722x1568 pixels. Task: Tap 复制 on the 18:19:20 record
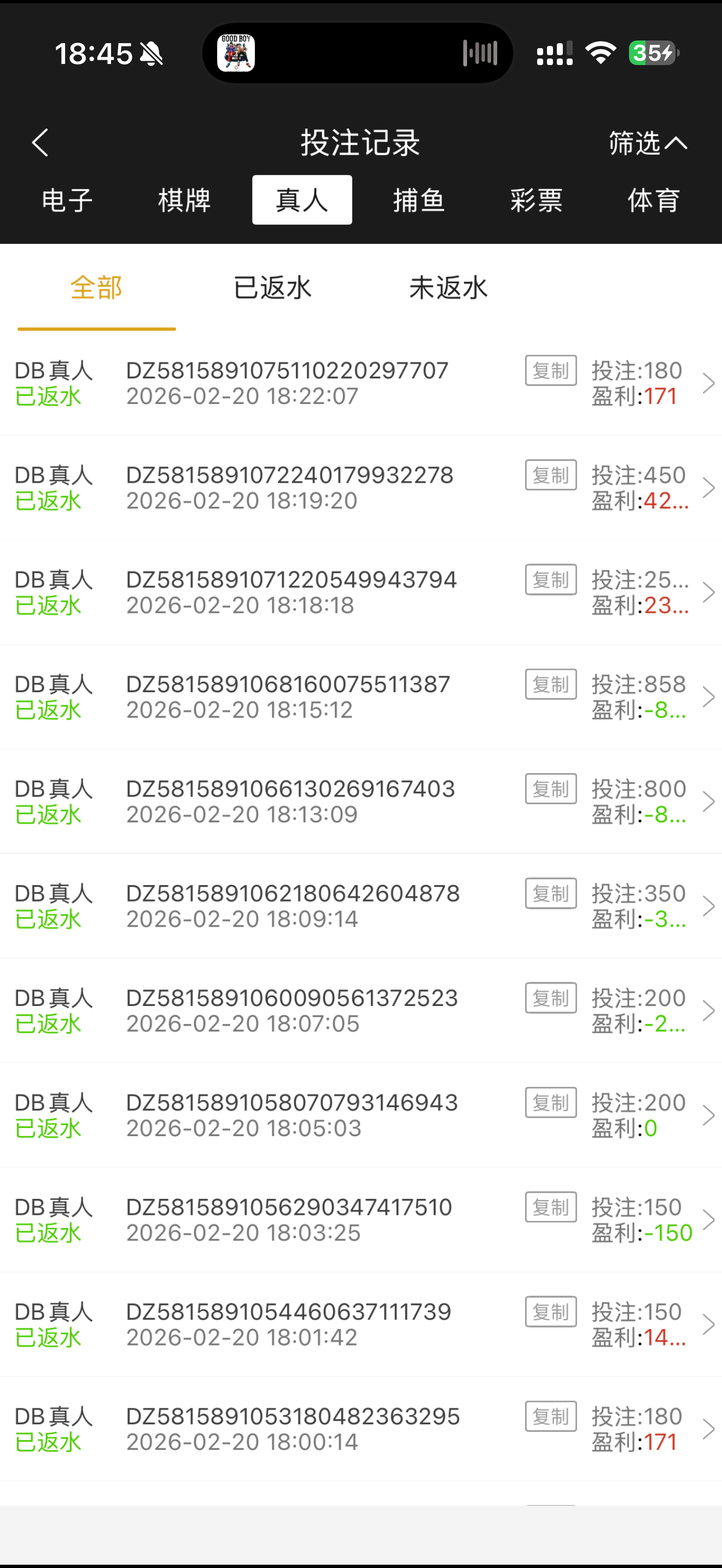point(551,476)
